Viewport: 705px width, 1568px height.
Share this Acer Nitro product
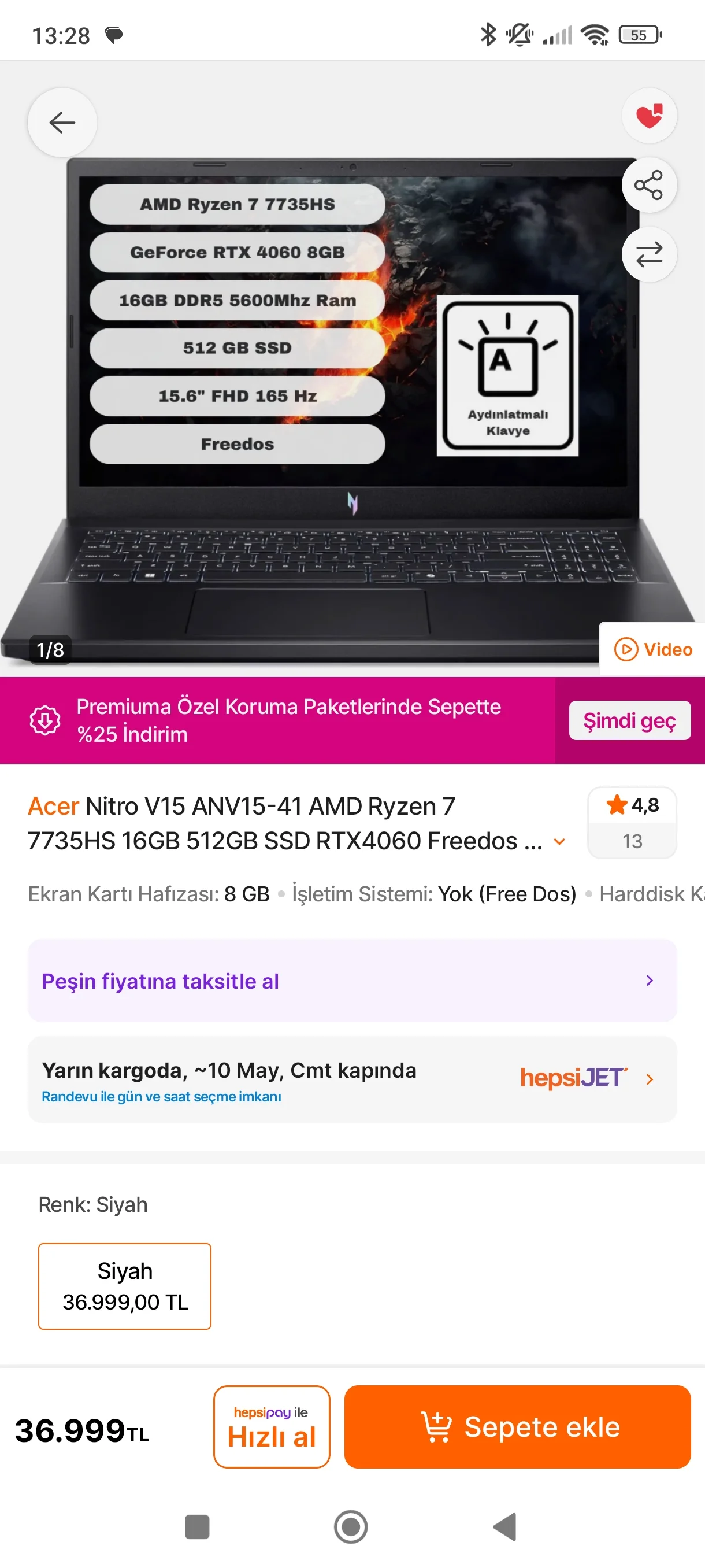(x=649, y=185)
